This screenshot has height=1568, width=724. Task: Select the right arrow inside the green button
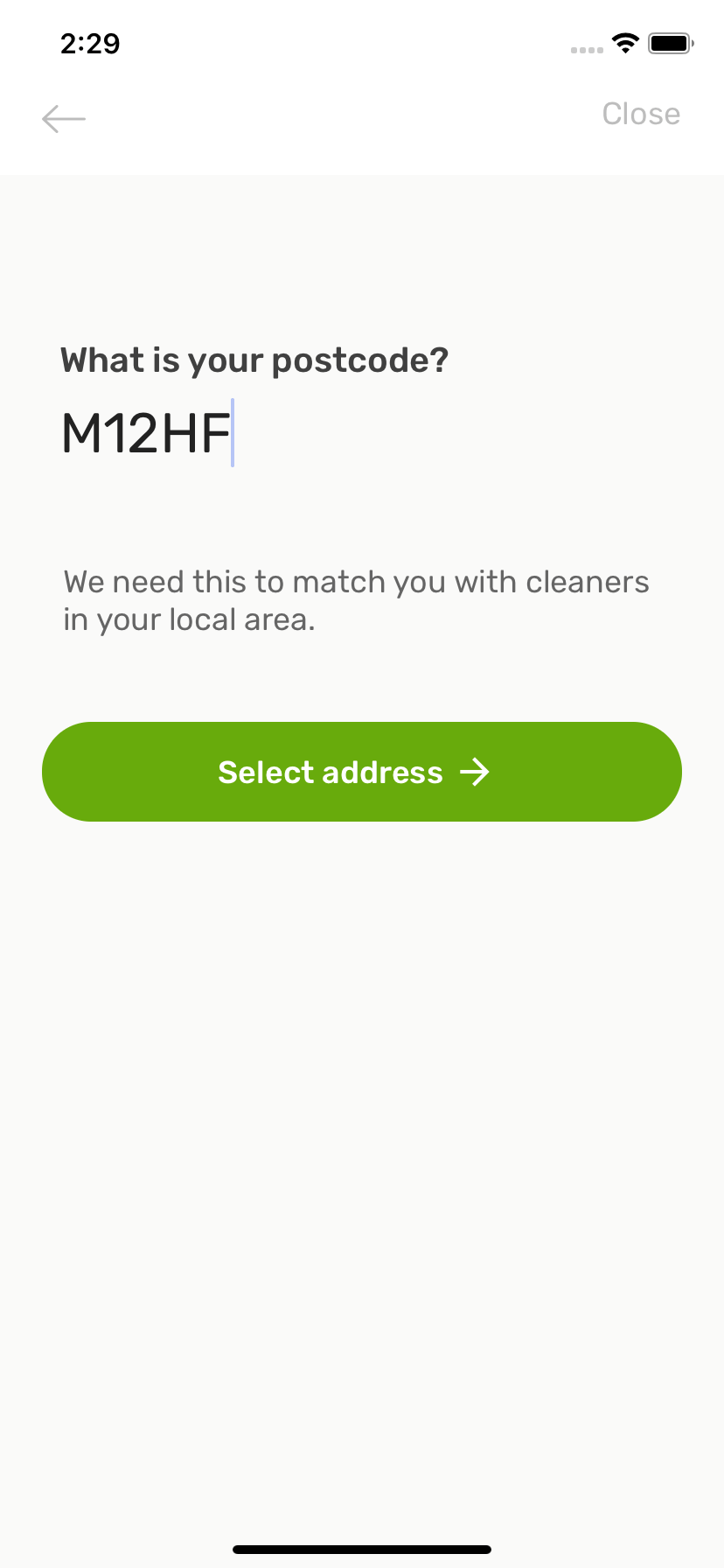click(x=475, y=772)
